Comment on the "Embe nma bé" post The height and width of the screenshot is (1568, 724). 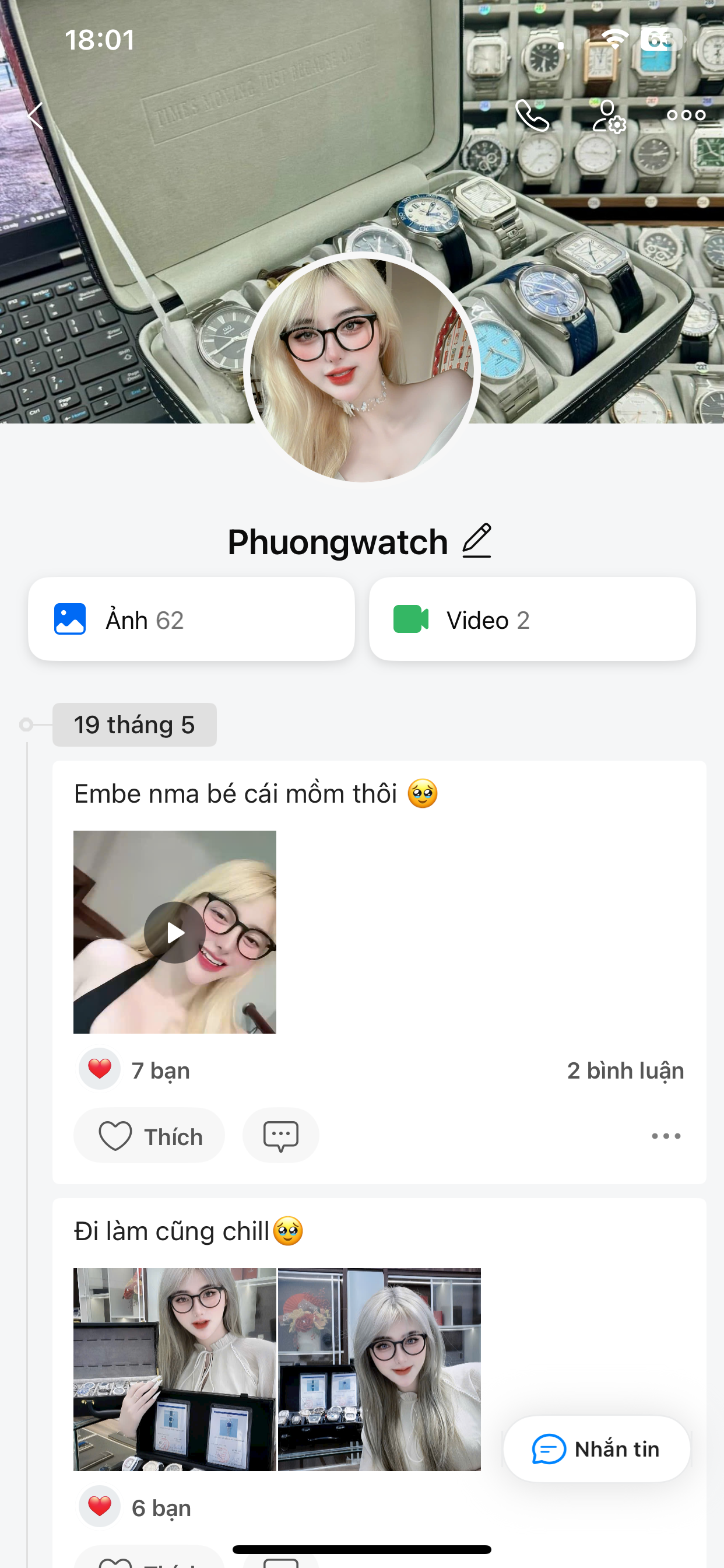pos(280,1136)
